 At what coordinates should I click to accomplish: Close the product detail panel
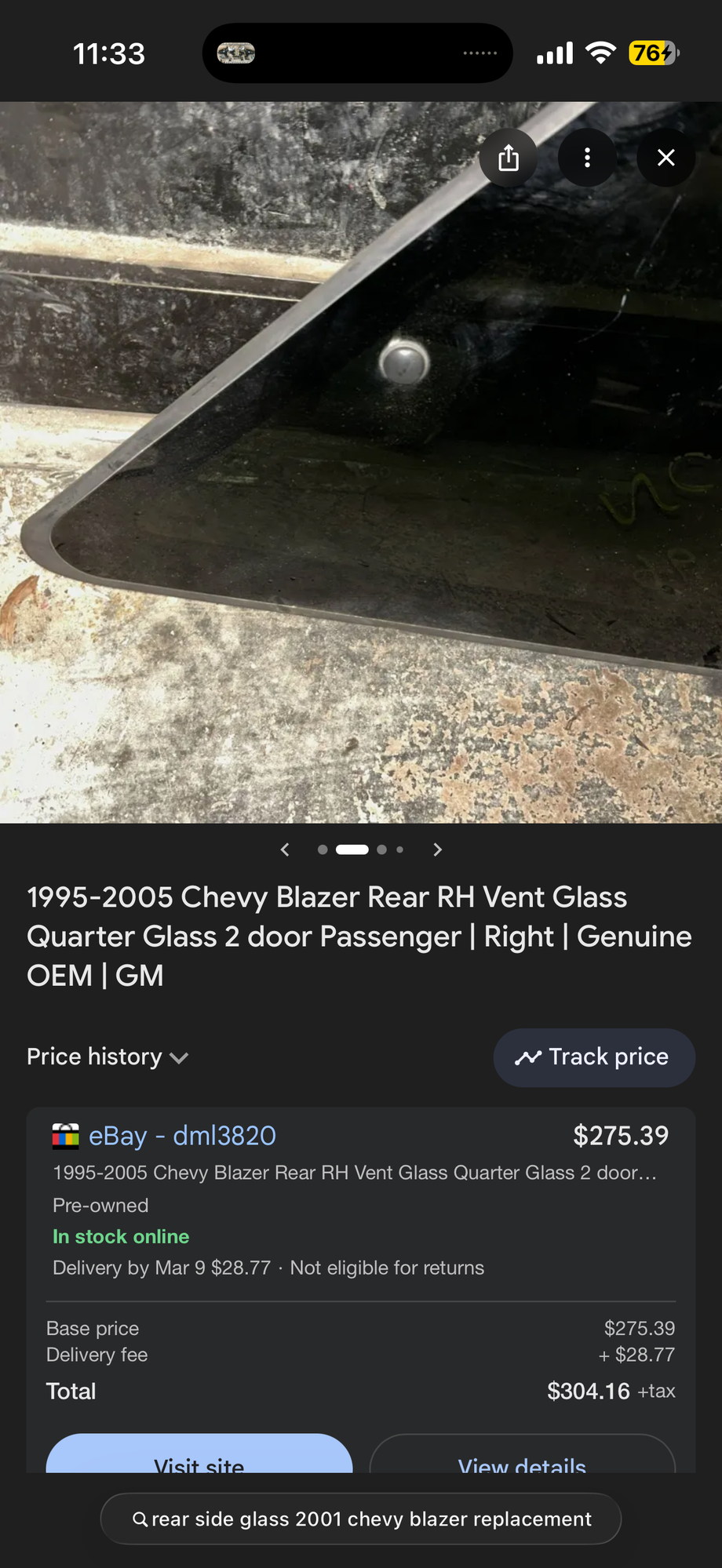point(665,158)
